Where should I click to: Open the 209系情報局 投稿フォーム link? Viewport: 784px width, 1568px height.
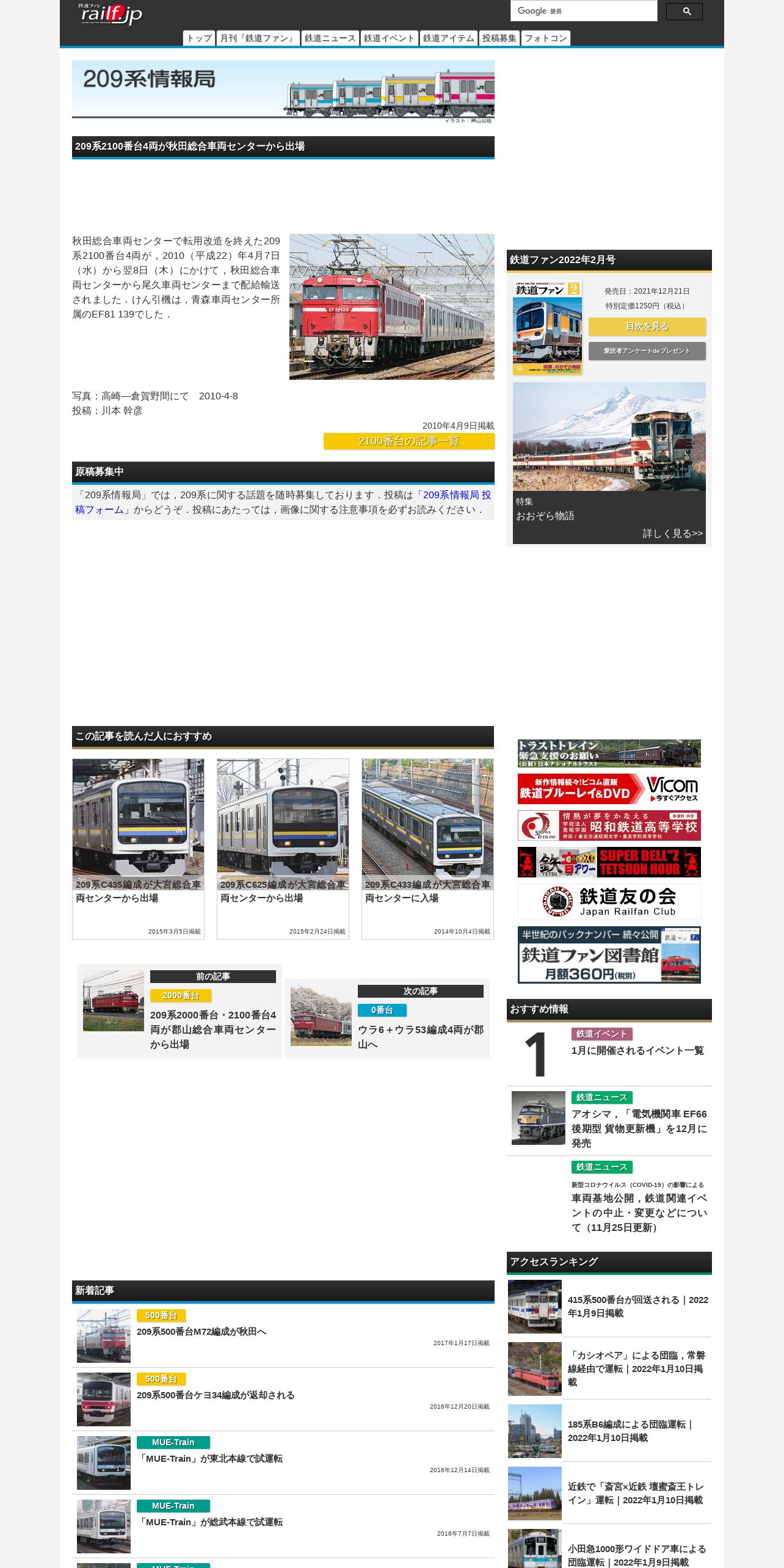[283, 503]
